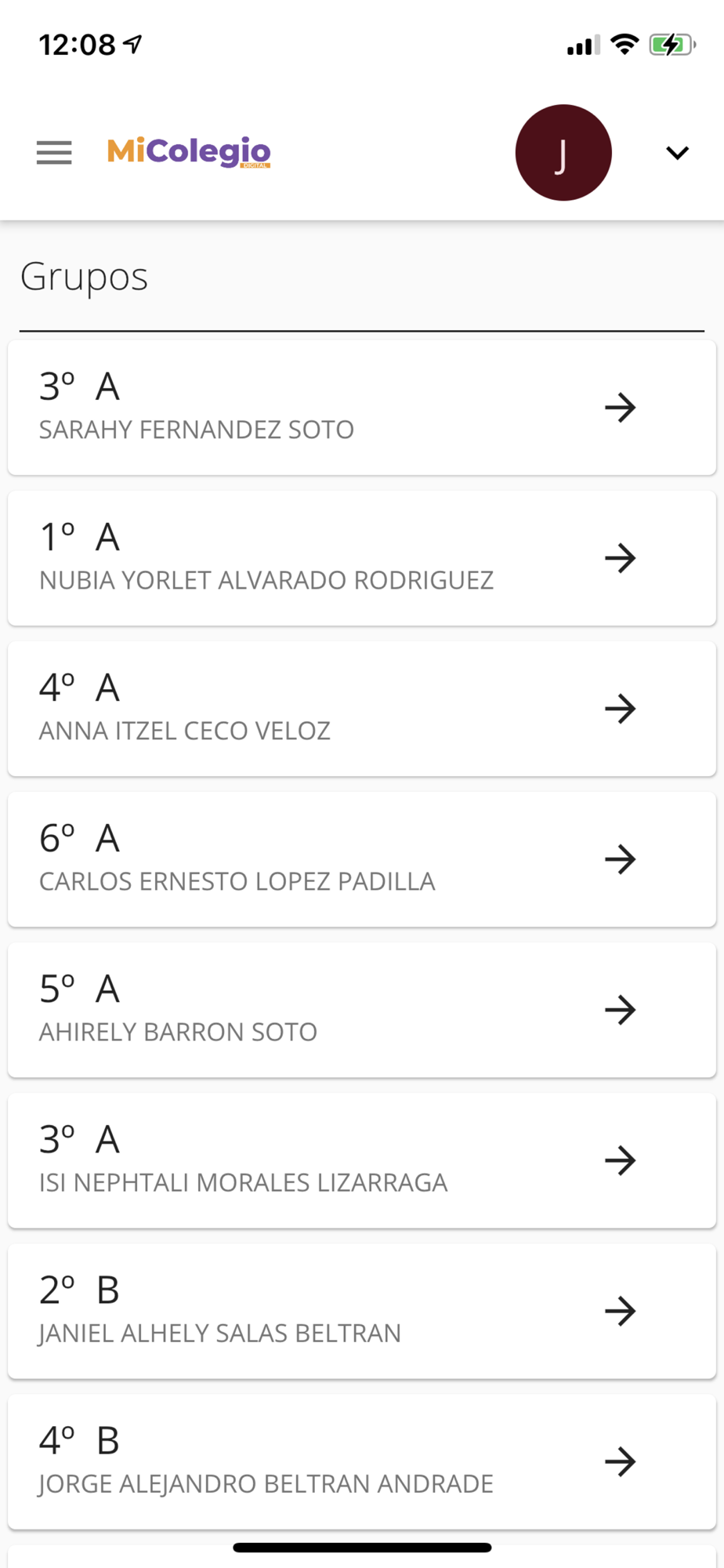Select Nubia Yorlet Alvarado Rodriguez's 1° A group
This screenshot has width=724, height=1568.
361,557
